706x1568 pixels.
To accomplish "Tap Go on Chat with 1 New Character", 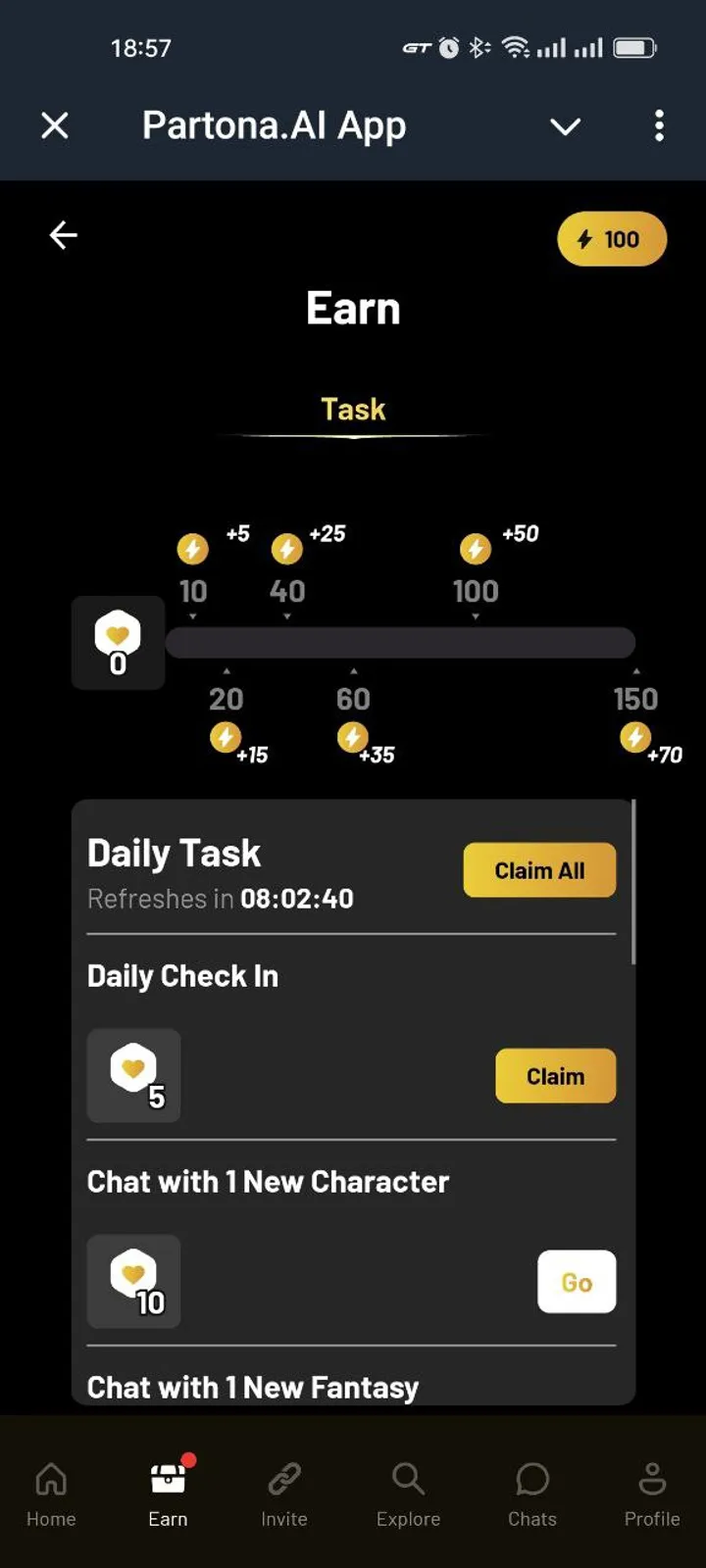I will [577, 1282].
